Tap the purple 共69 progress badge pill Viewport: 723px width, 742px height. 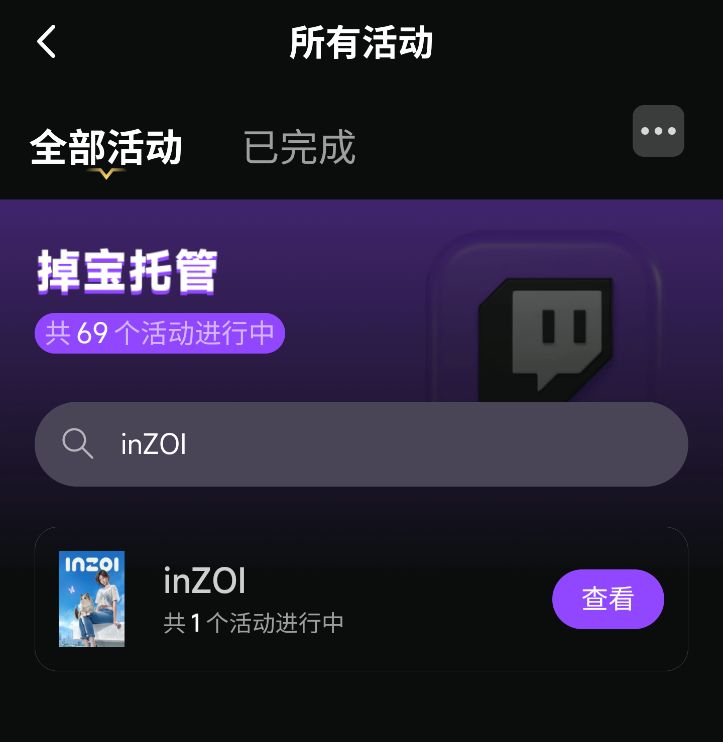click(159, 332)
